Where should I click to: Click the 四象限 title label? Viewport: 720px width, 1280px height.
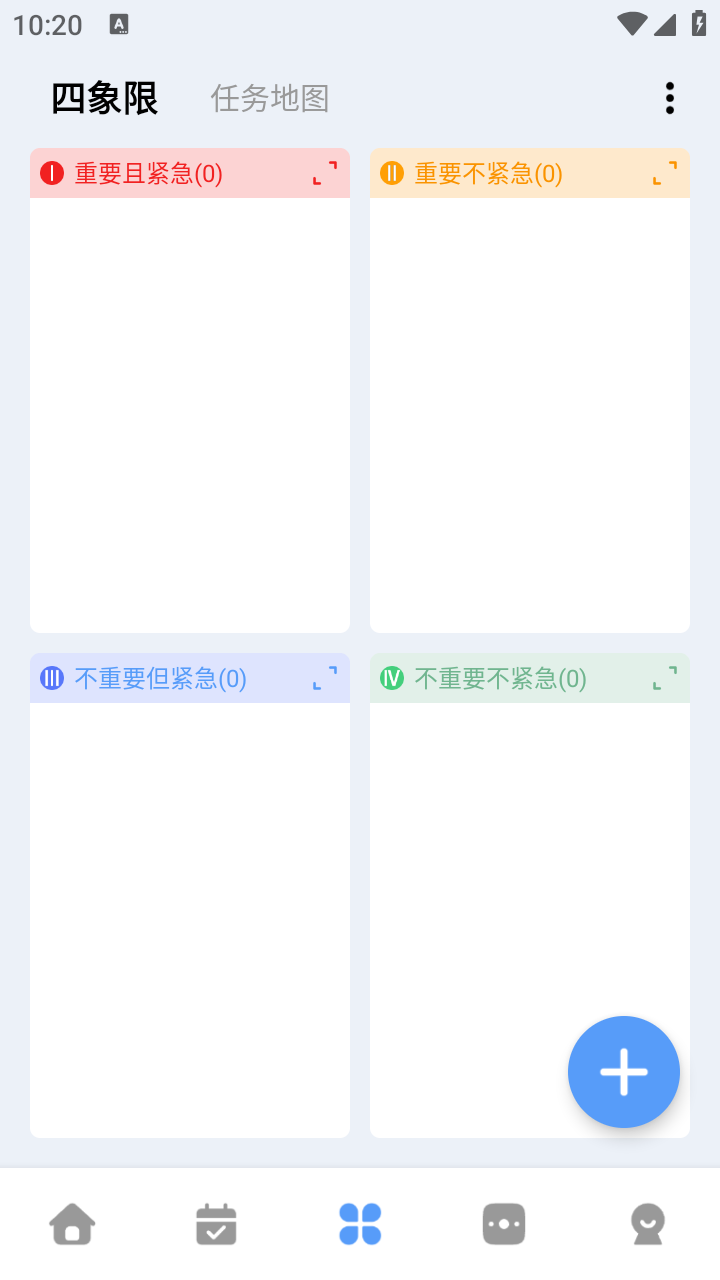tap(104, 98)
